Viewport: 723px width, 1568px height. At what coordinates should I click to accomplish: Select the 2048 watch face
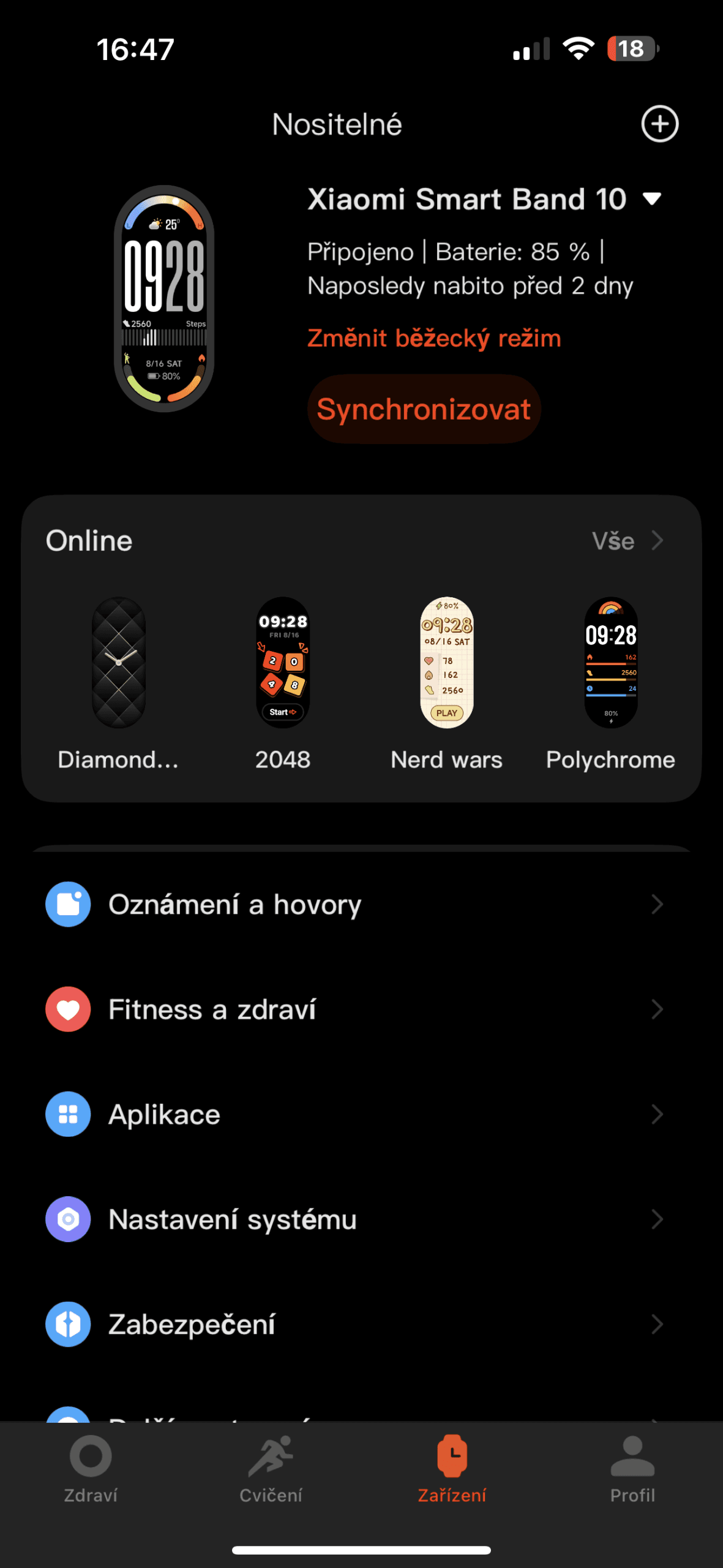(x=282, y=663)
